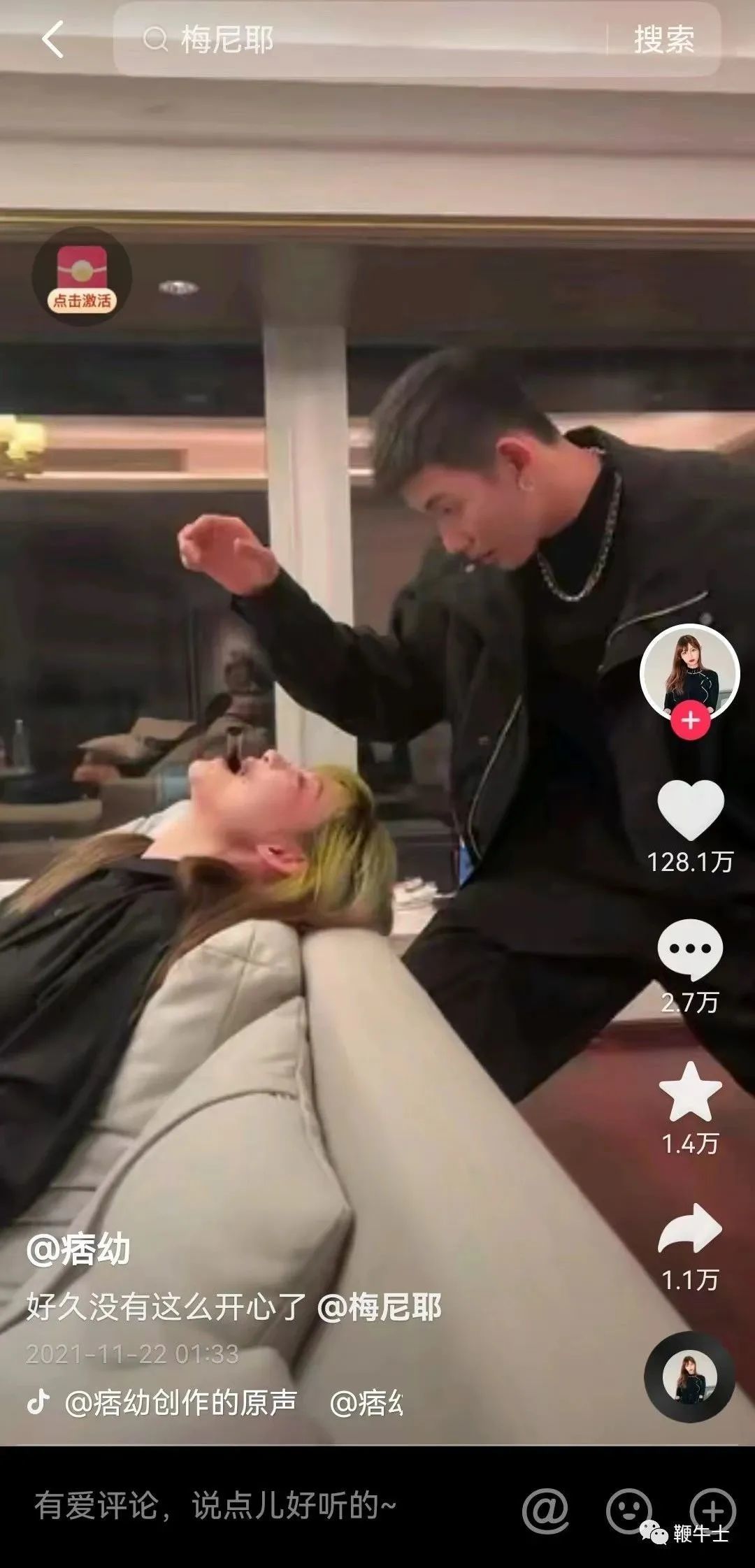Tap the comment box 有爱评论
755x1568 pixels.
tap(217, 1506)
